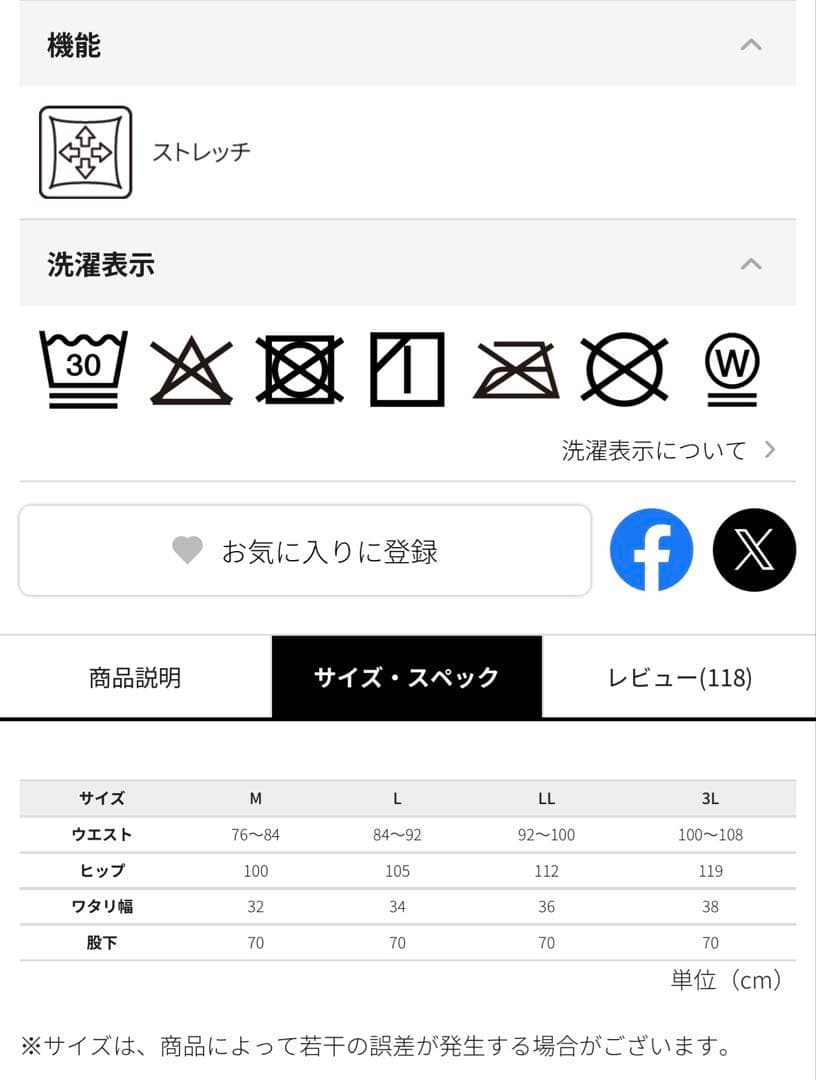Open the レビュー(118) tab
The image size is (816, 1080).
point(679,678)
